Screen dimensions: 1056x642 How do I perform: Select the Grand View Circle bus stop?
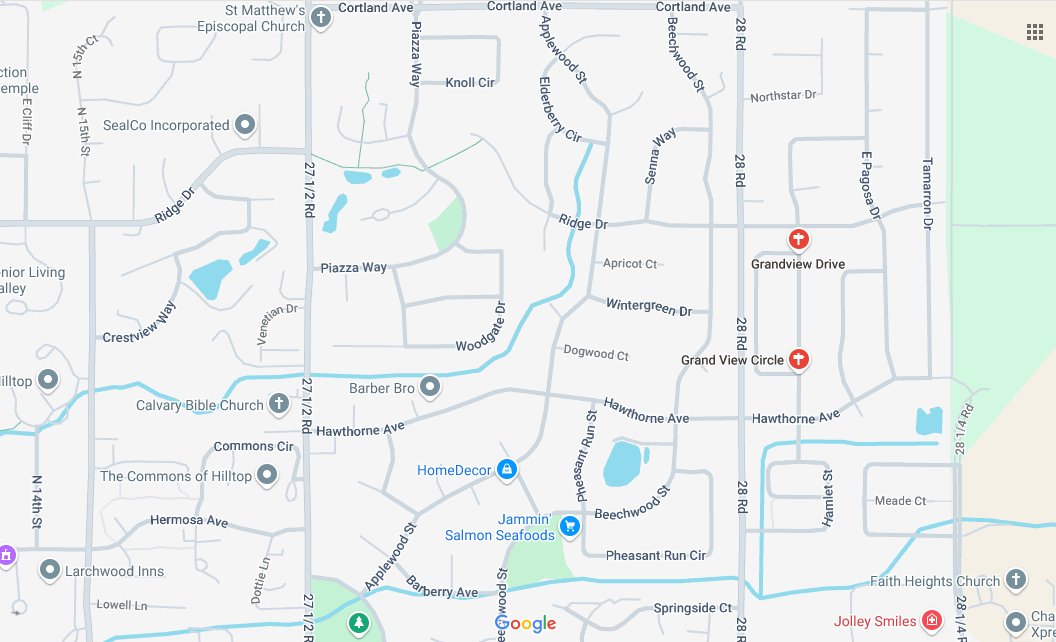798,359
